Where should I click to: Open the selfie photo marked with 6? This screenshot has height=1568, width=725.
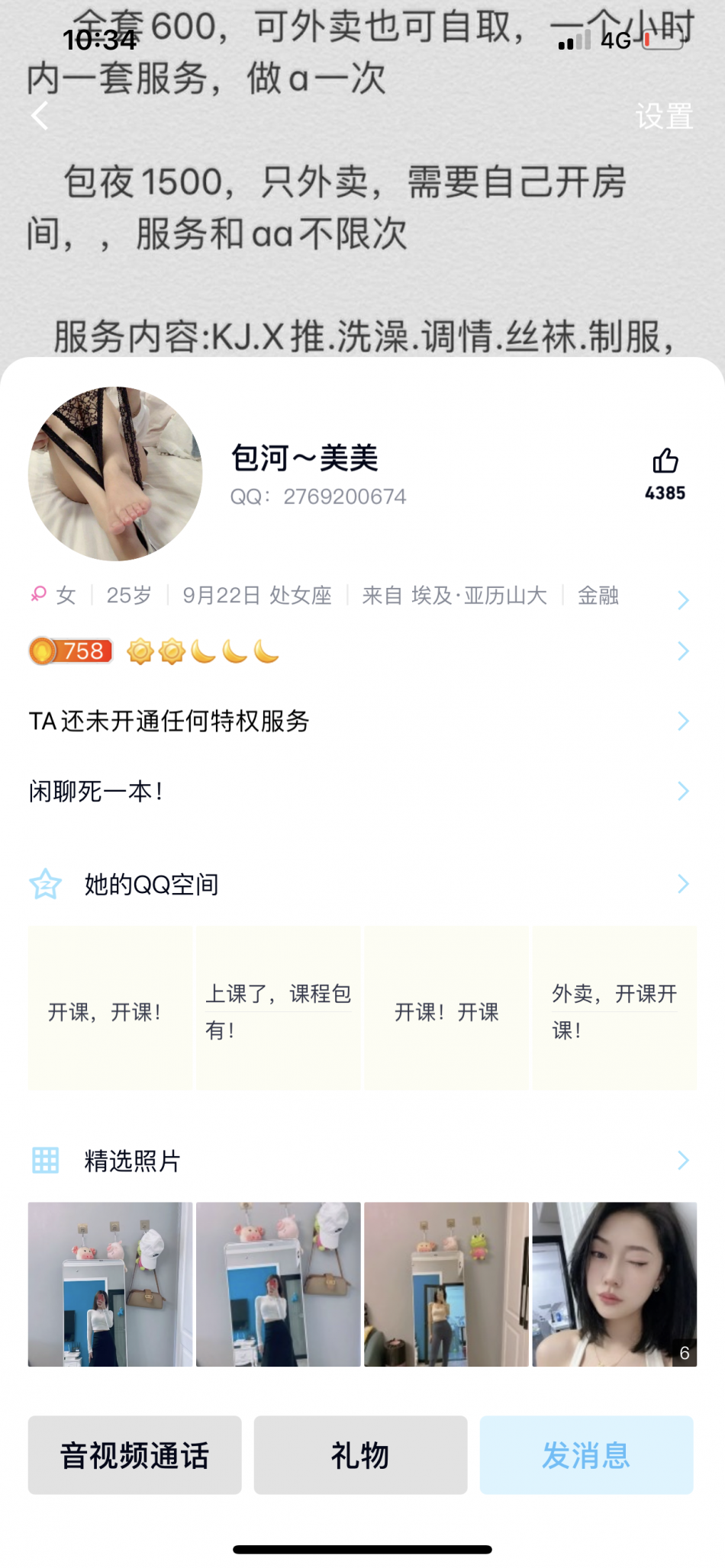(614, 1284)
